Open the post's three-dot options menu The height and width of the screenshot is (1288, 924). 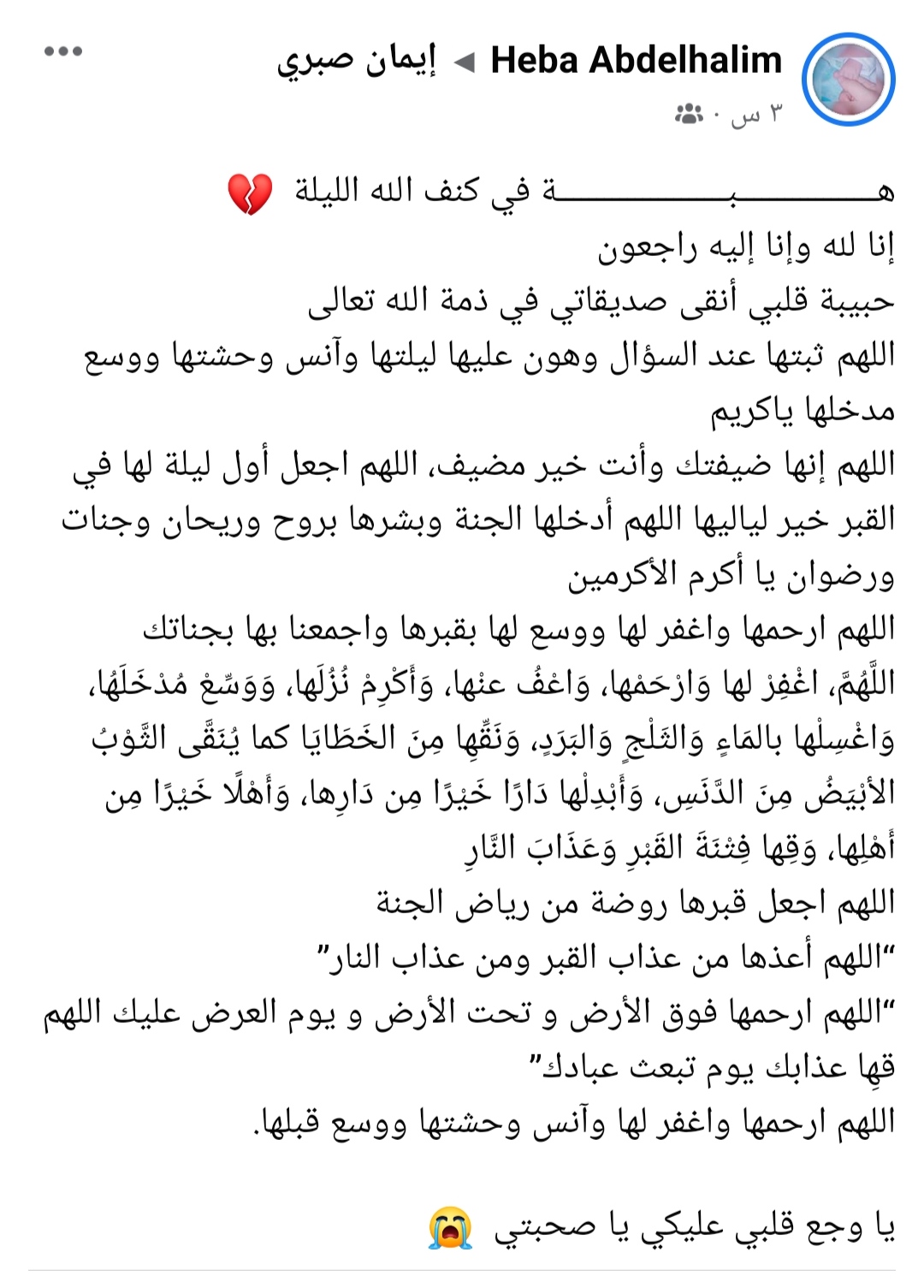pos(63,51)
